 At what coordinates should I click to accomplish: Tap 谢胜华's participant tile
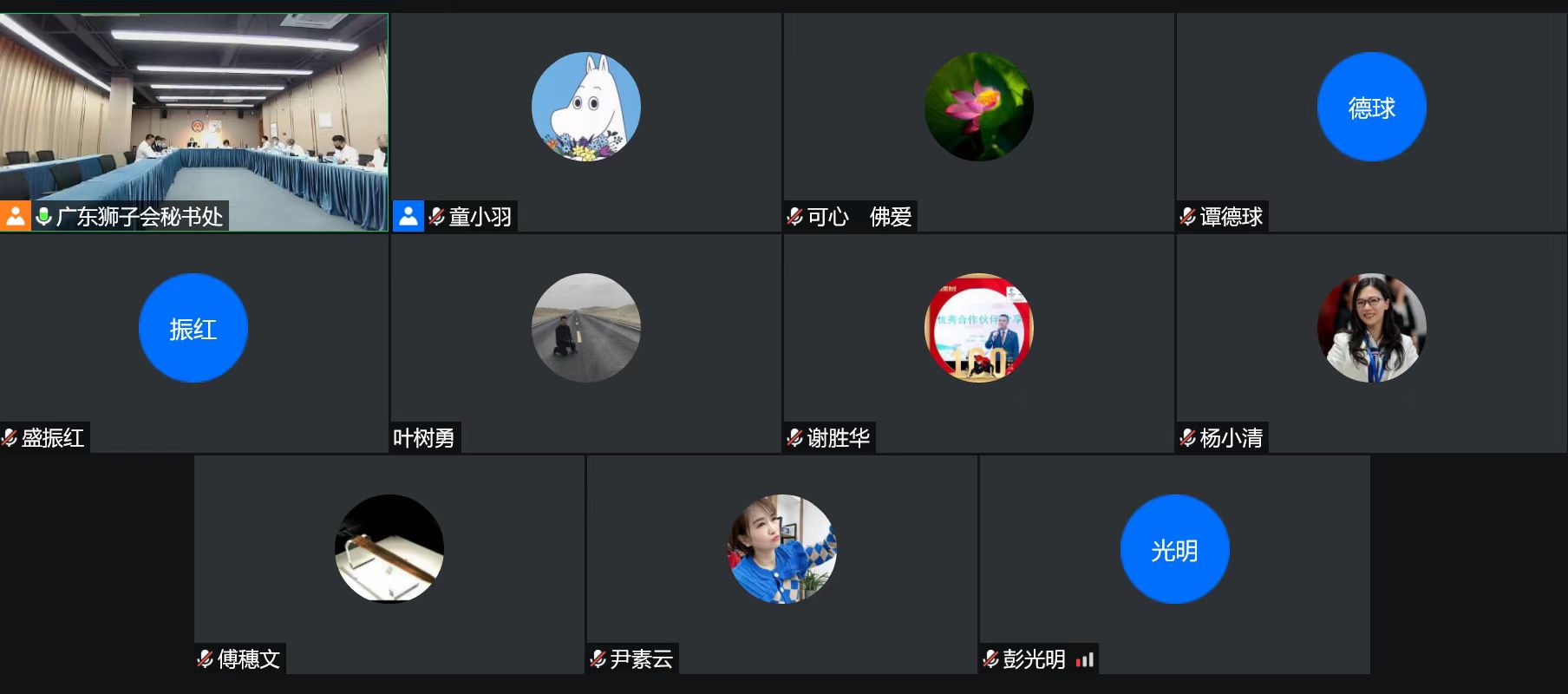[978, 343]
